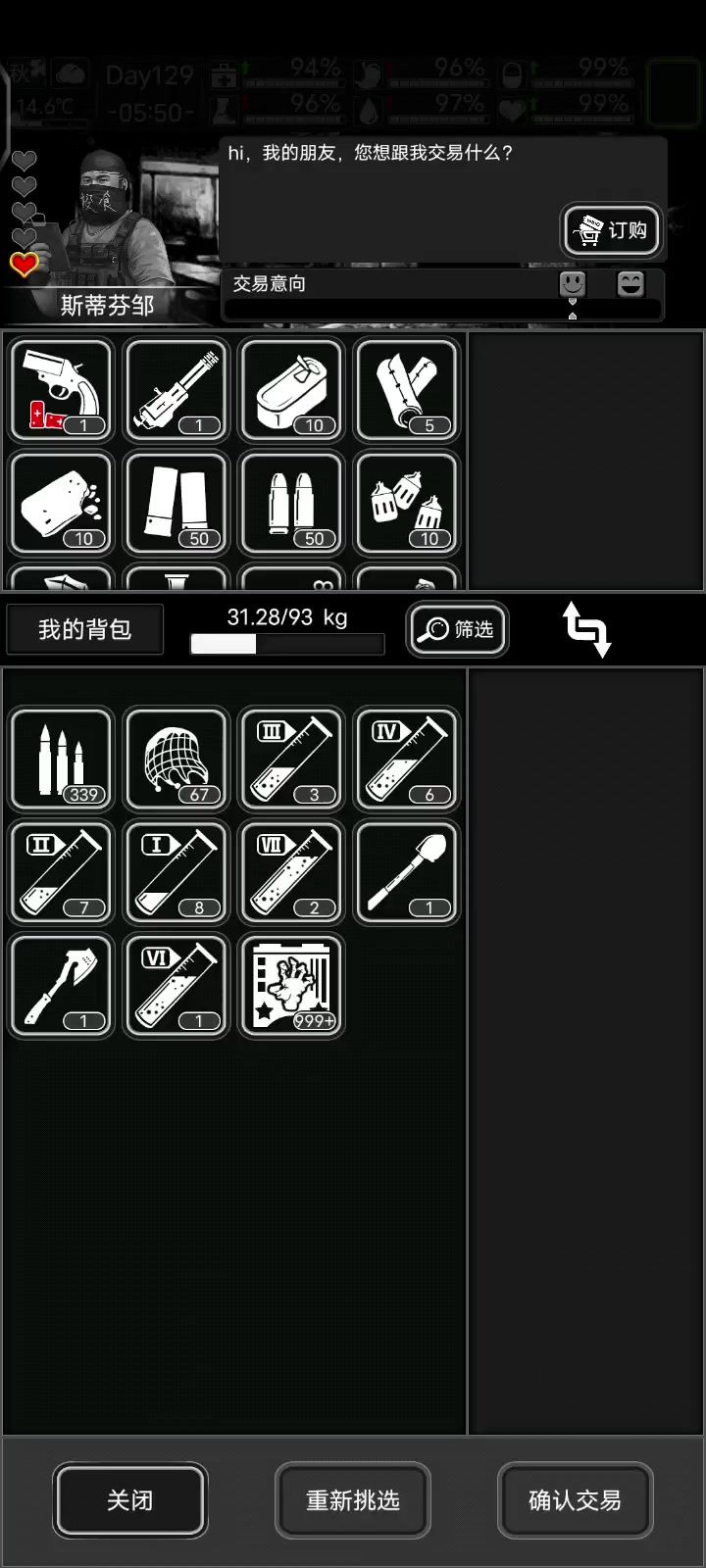
Task: Choose the level VII test tube item
Action: tap(291, 872)
